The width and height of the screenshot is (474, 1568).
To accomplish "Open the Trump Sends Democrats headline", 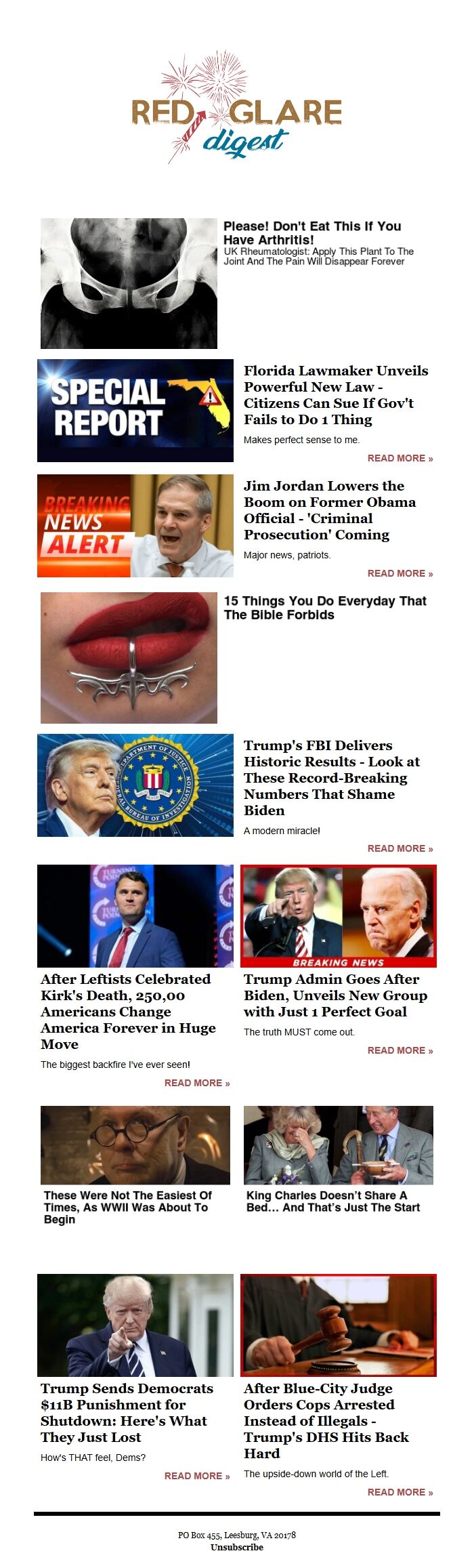I will point(127,1413).
